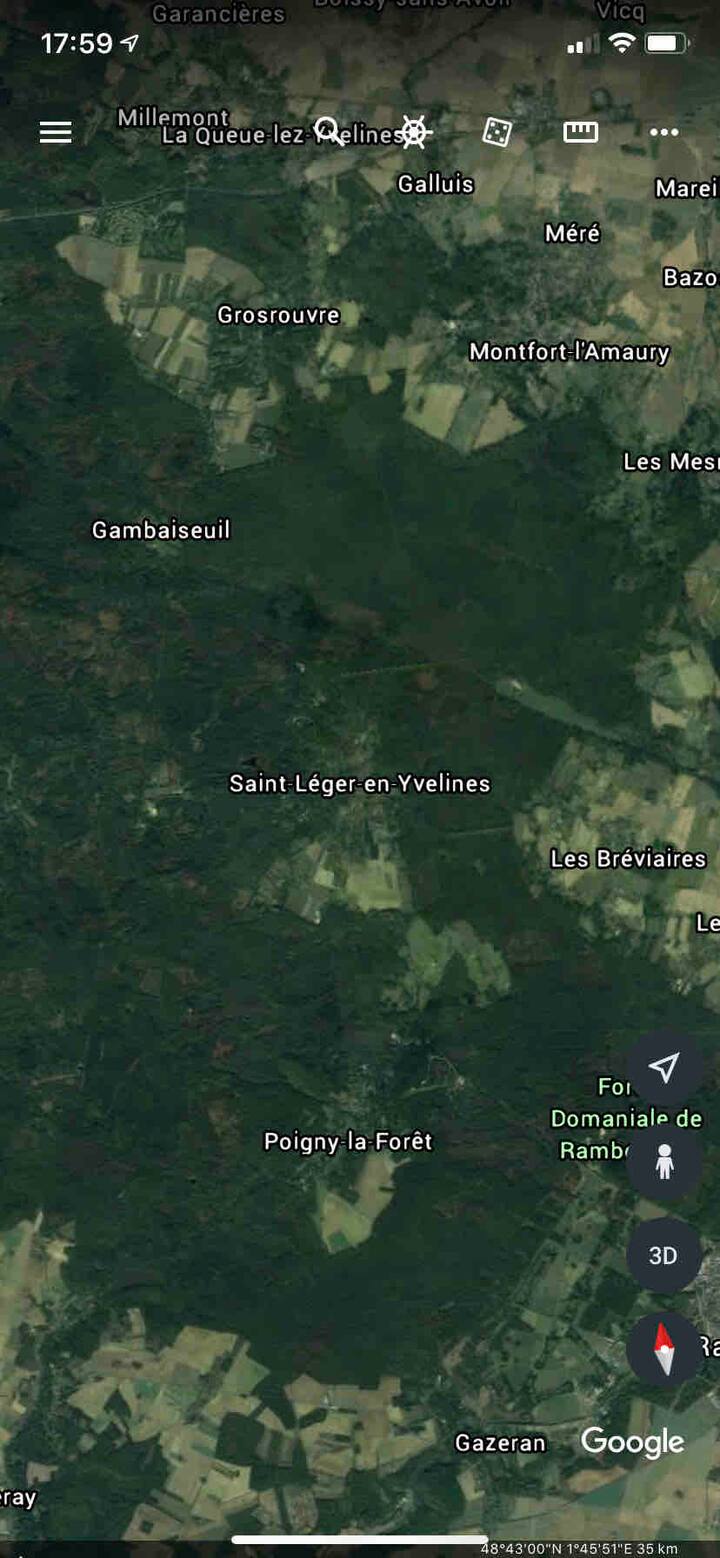Open the measure ruler tool
Screen dimensions: 720x1558
(x=580, y=132)
